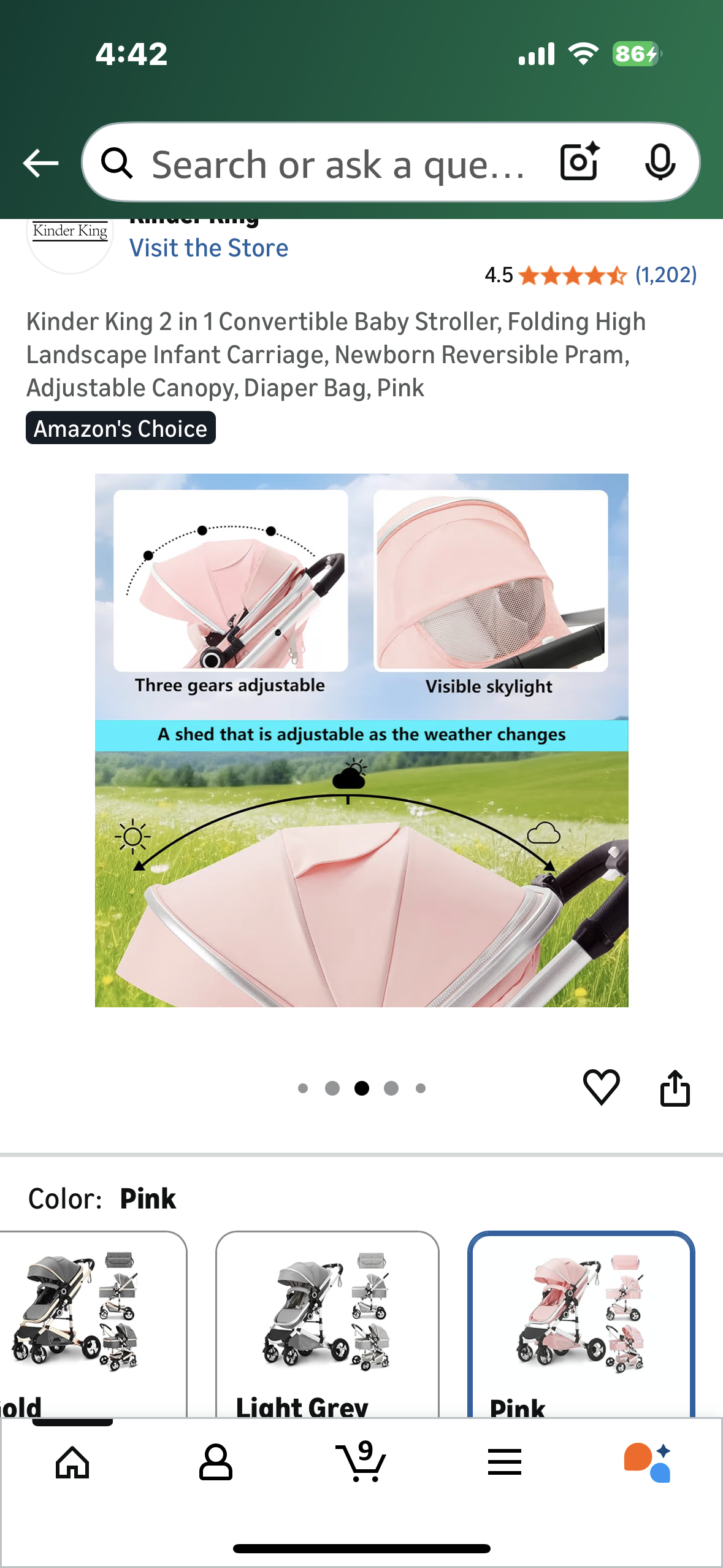Open camera lens search
The image size is (723, 1568).
pyautogui.click(x=579, y=162)
